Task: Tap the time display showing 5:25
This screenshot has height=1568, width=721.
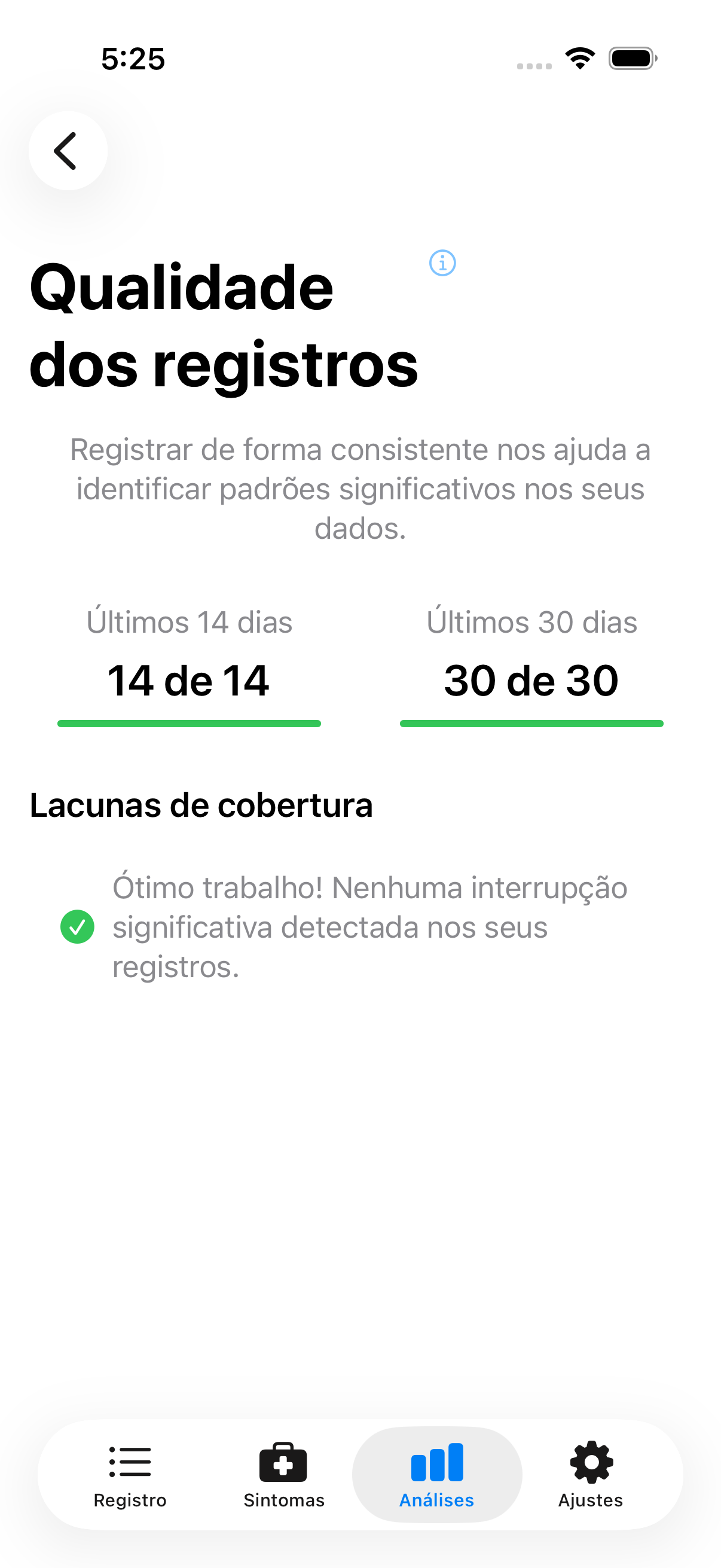Action: tap(133, 59)
